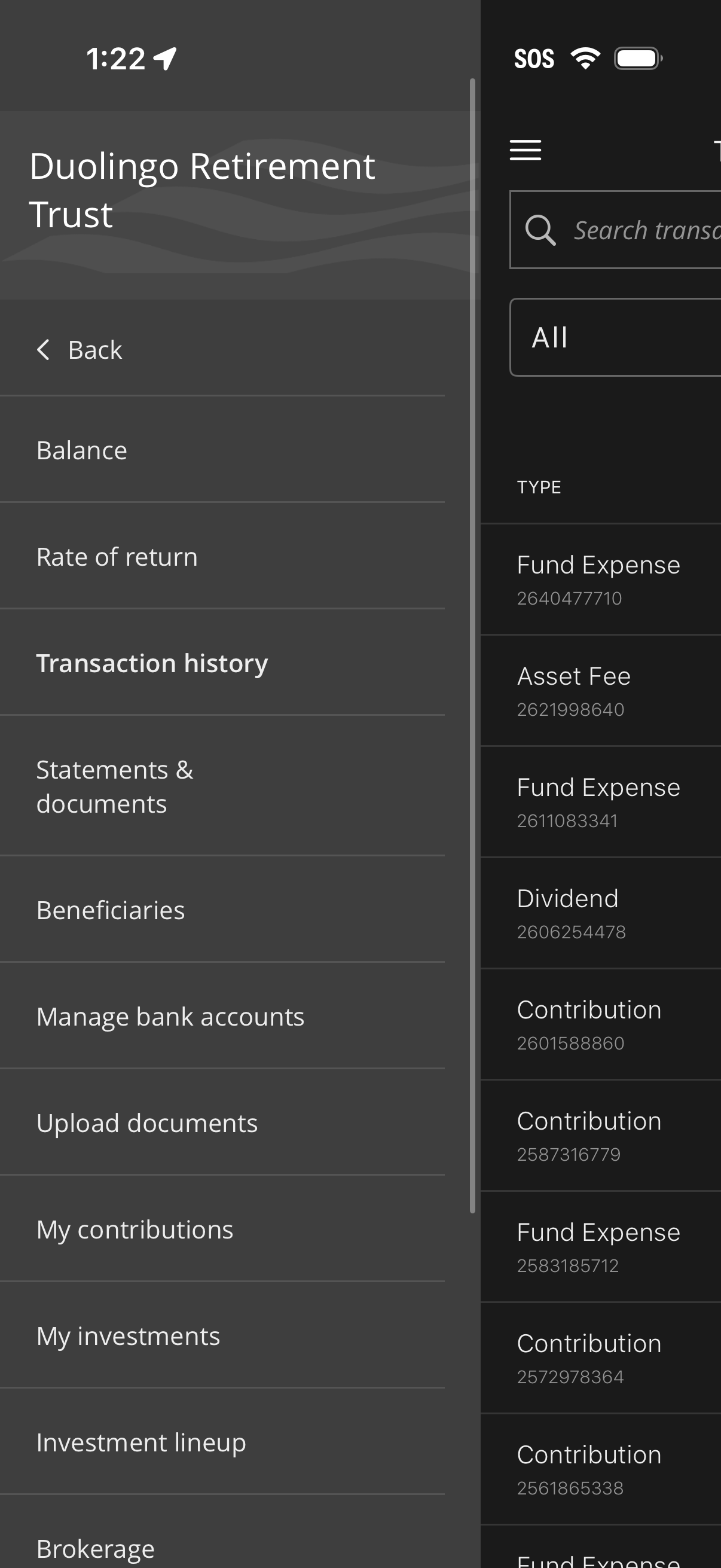Image resolution: width=721 pixels, height=1568 pixels.
Task: Tap the back chevron icon
Action: pyautogui.click(x=43, y=349)
